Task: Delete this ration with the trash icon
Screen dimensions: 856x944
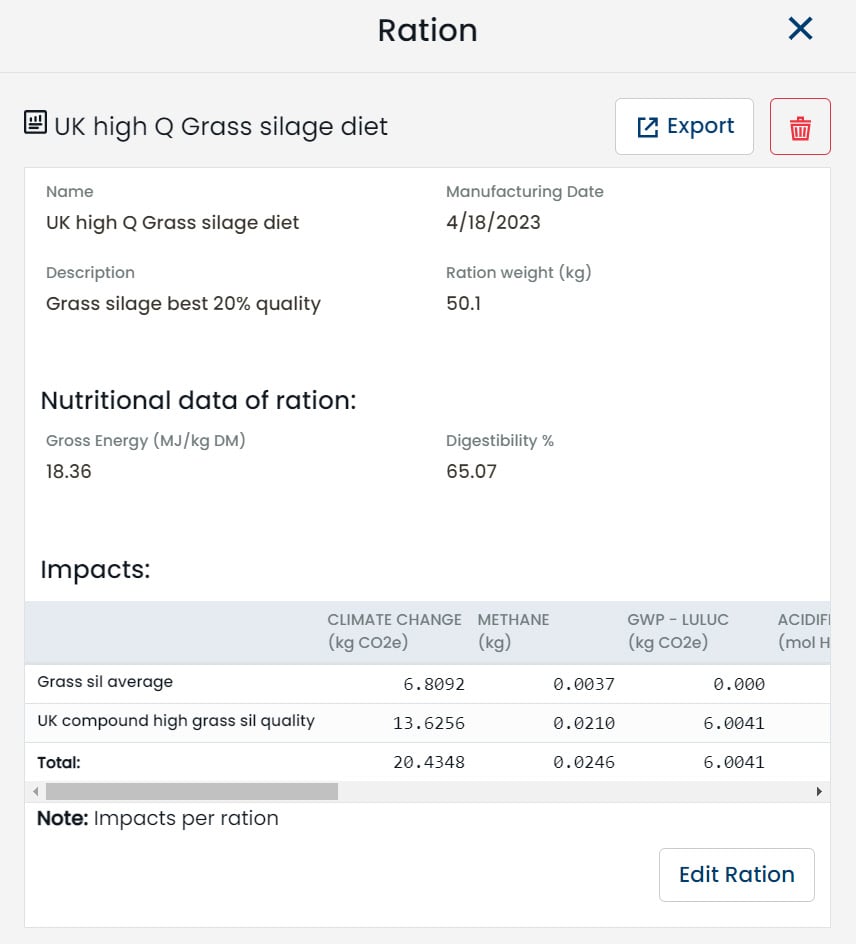Action: click(x=800, y=127)
